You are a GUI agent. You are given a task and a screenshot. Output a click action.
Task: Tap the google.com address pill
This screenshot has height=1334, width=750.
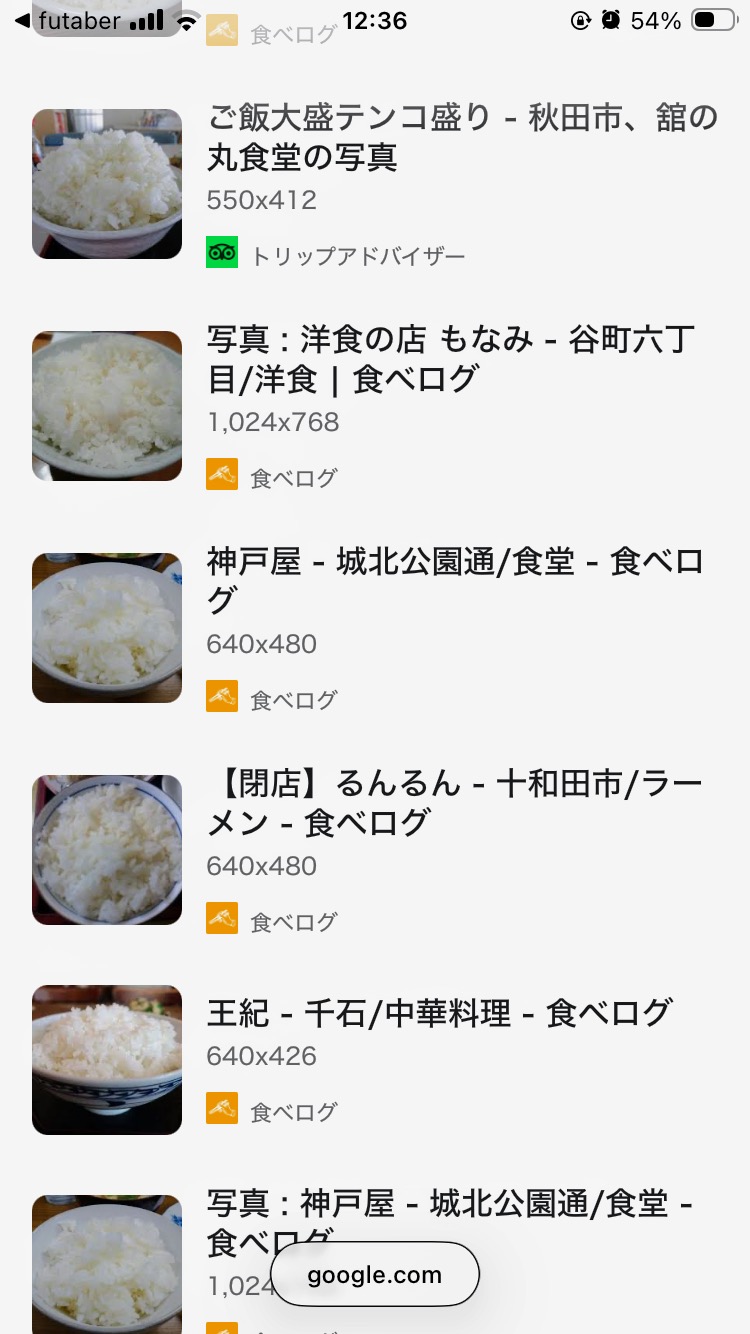click(375, 1274)
